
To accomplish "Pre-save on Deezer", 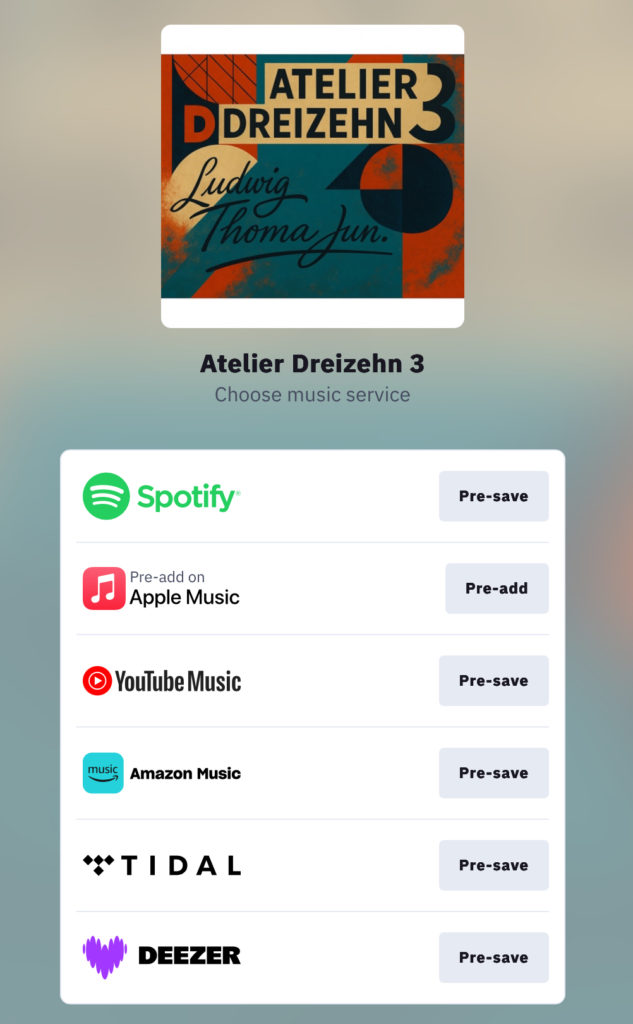I will (x=493, y=957).
